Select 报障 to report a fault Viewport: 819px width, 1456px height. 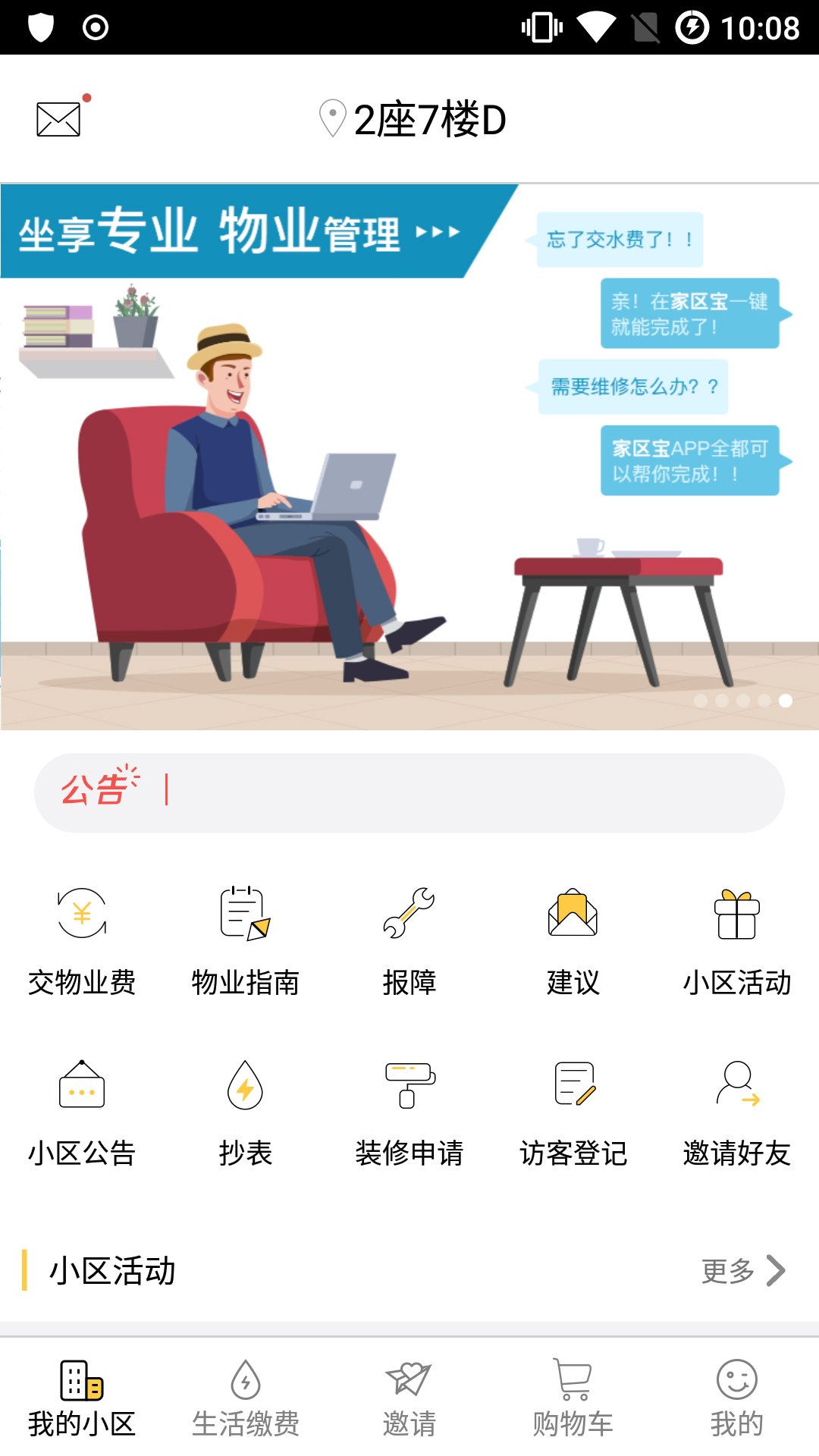tap(409, 940)
